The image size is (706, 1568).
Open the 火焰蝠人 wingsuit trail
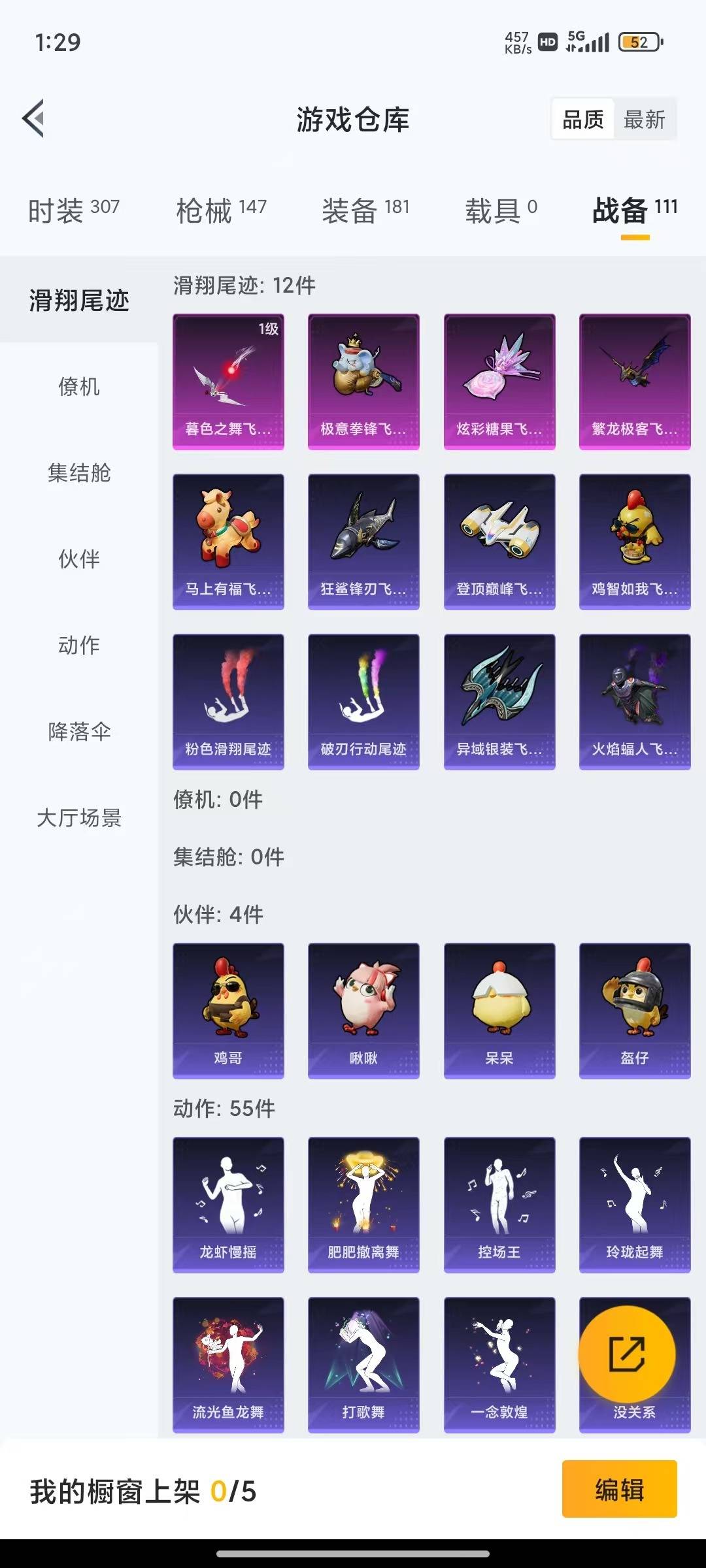tap(634, 702)
